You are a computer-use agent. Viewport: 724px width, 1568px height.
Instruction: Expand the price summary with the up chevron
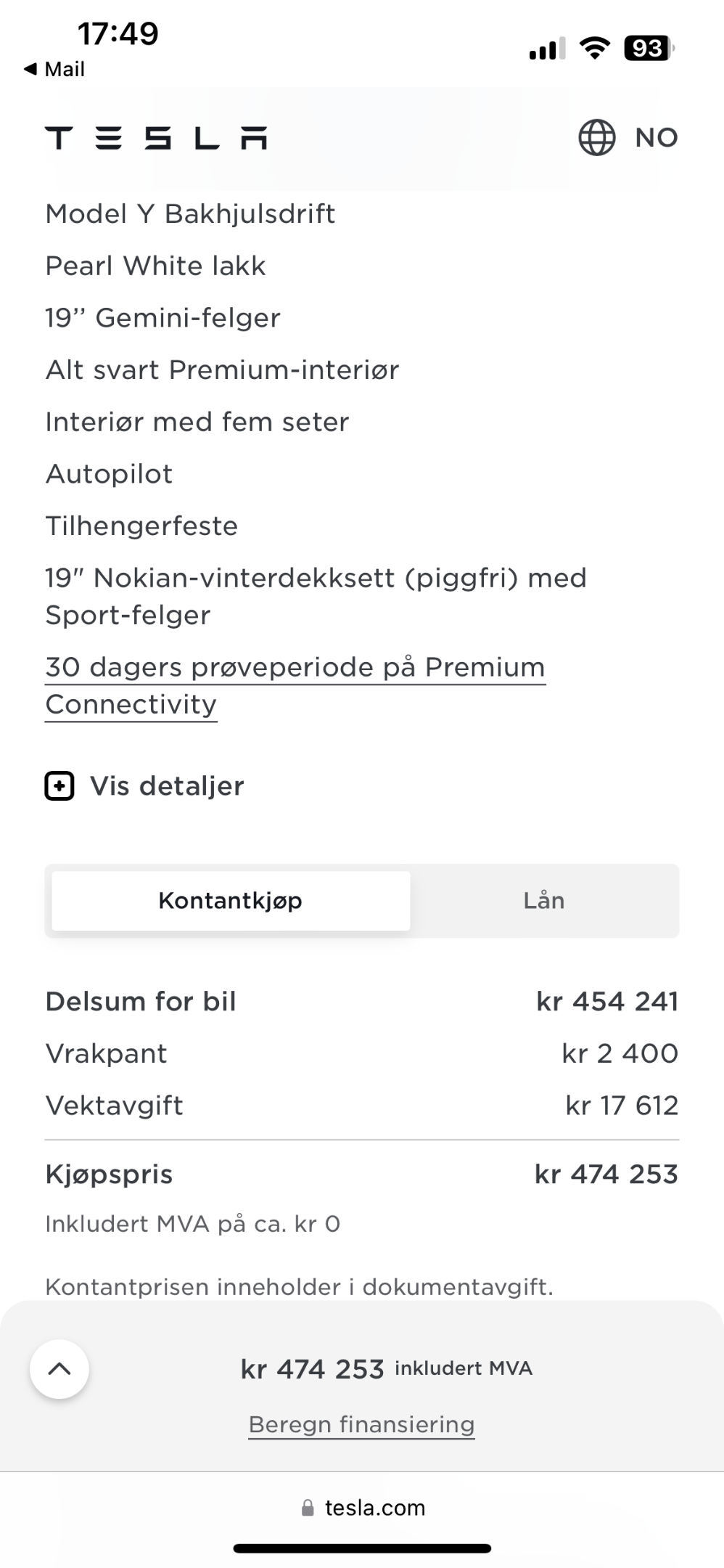(59, 1369)
